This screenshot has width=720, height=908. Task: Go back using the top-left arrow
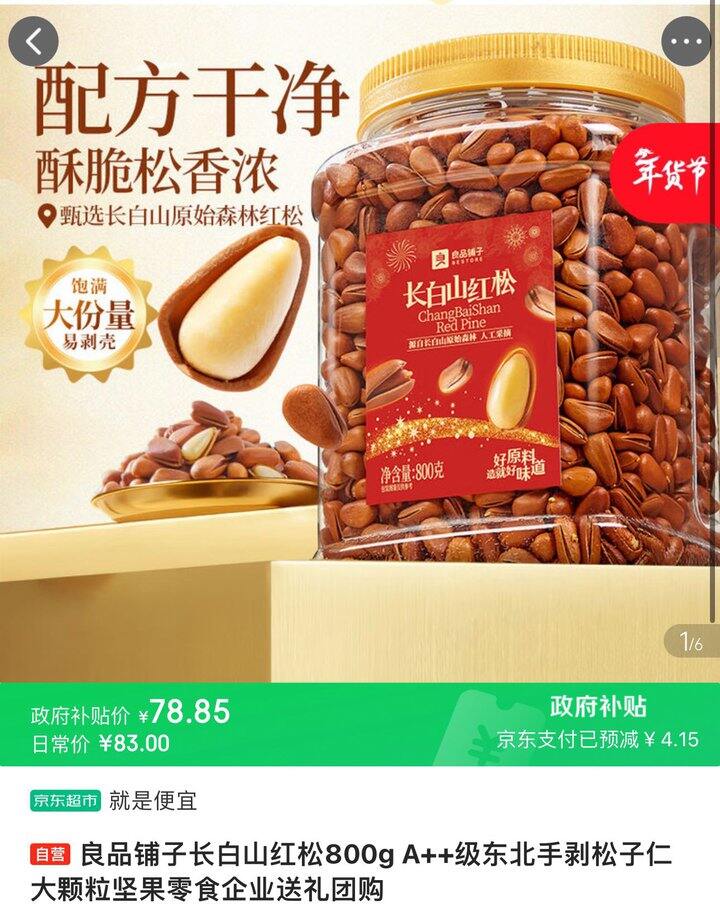pos(34,42)
